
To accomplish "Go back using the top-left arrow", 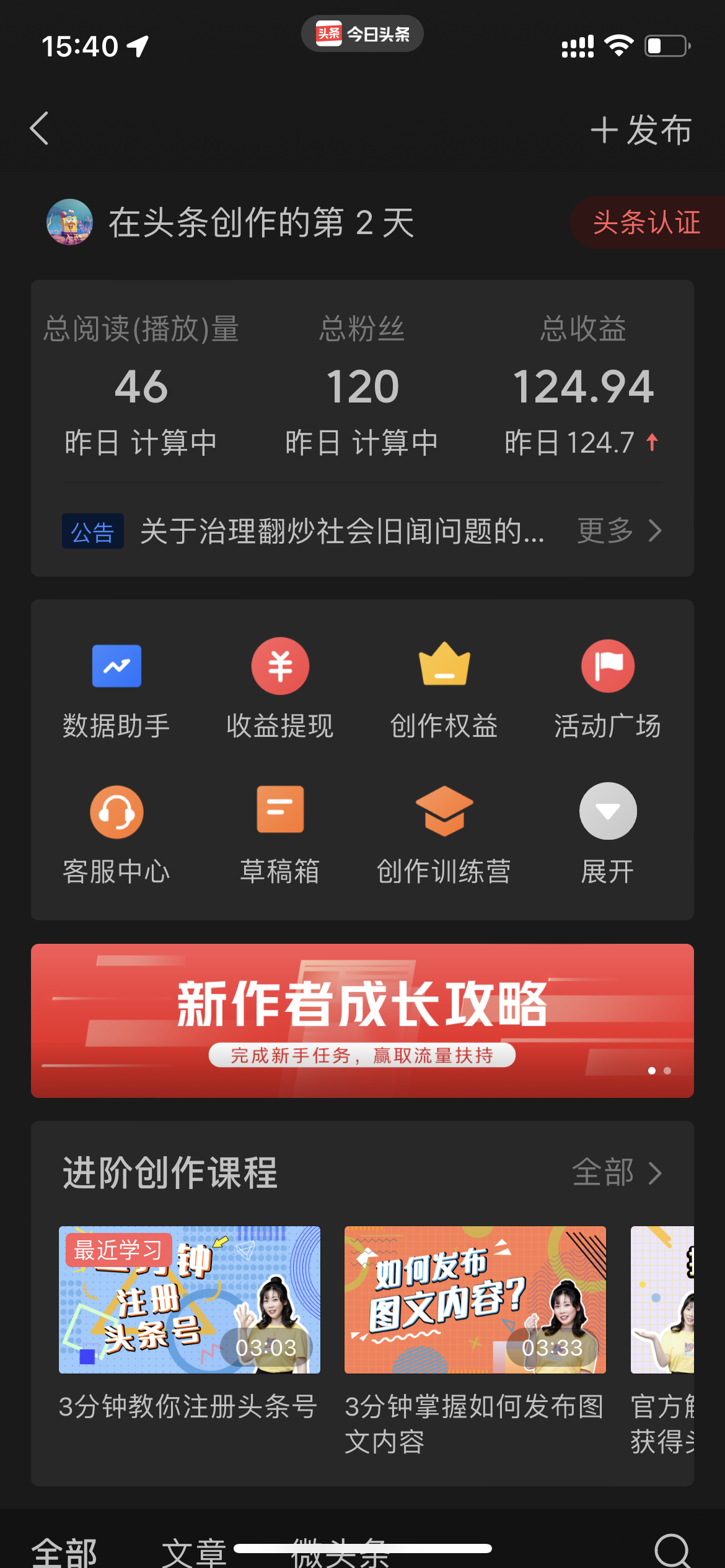I will click(40, 129).
